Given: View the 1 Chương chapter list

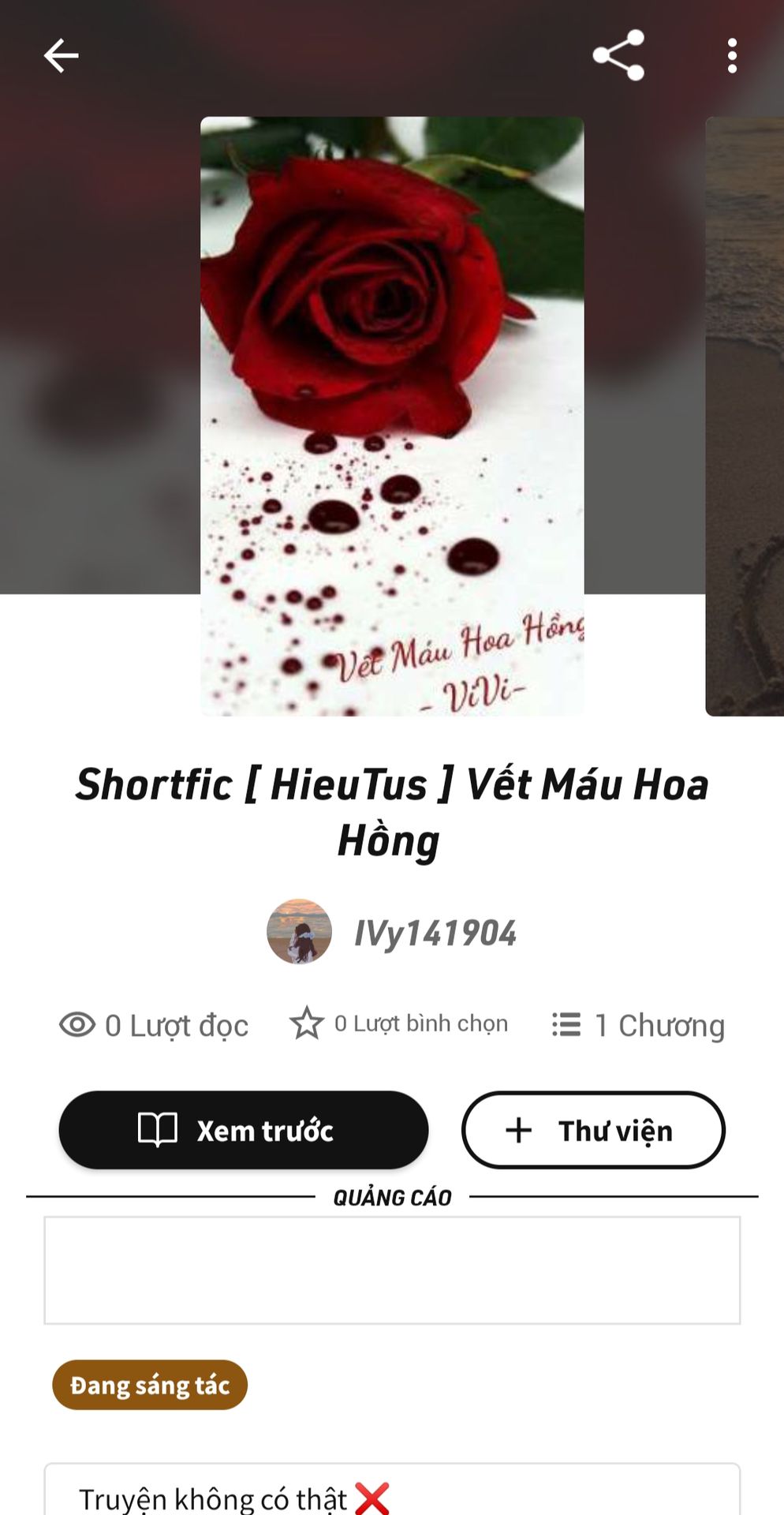Looking at the screenshot, I should 638,1025.
